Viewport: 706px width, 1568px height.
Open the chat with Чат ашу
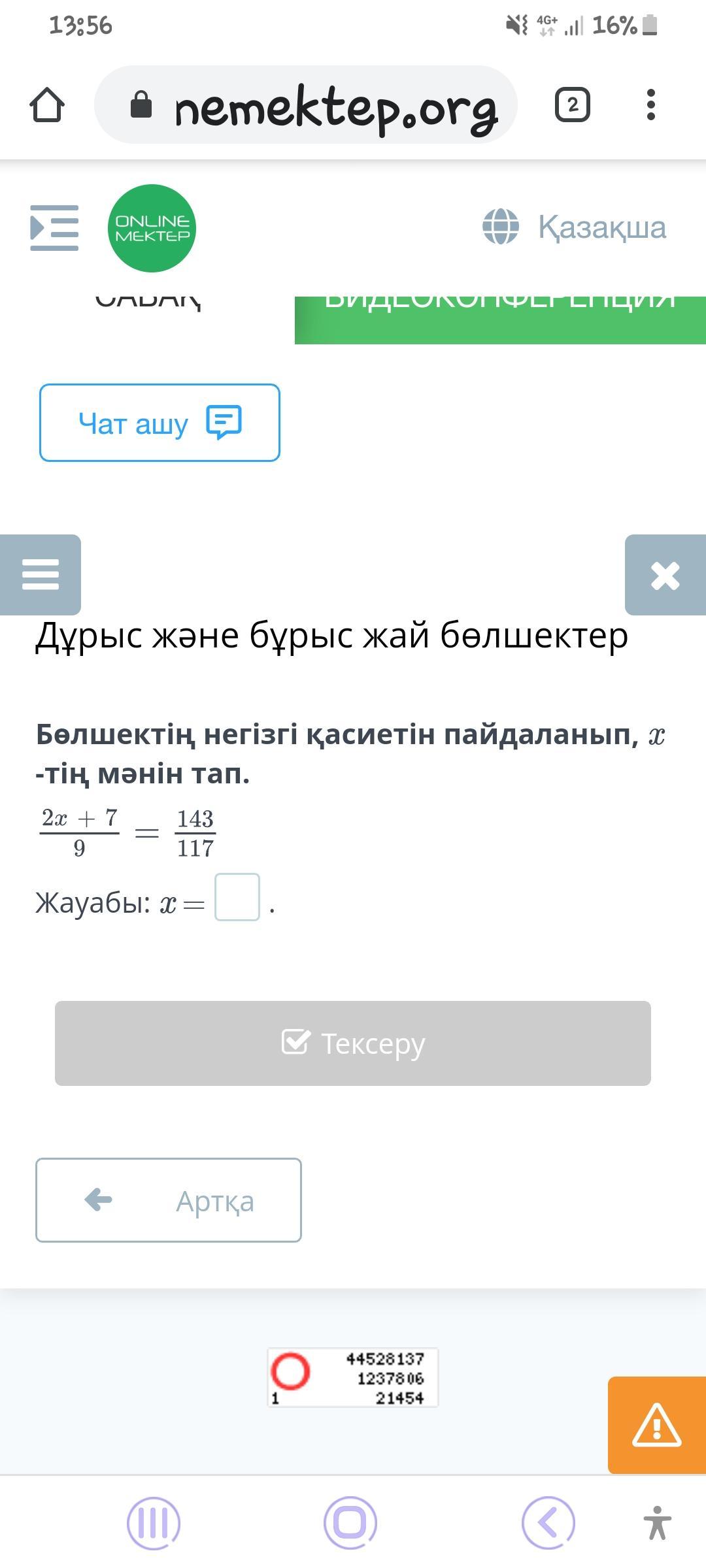160,423
